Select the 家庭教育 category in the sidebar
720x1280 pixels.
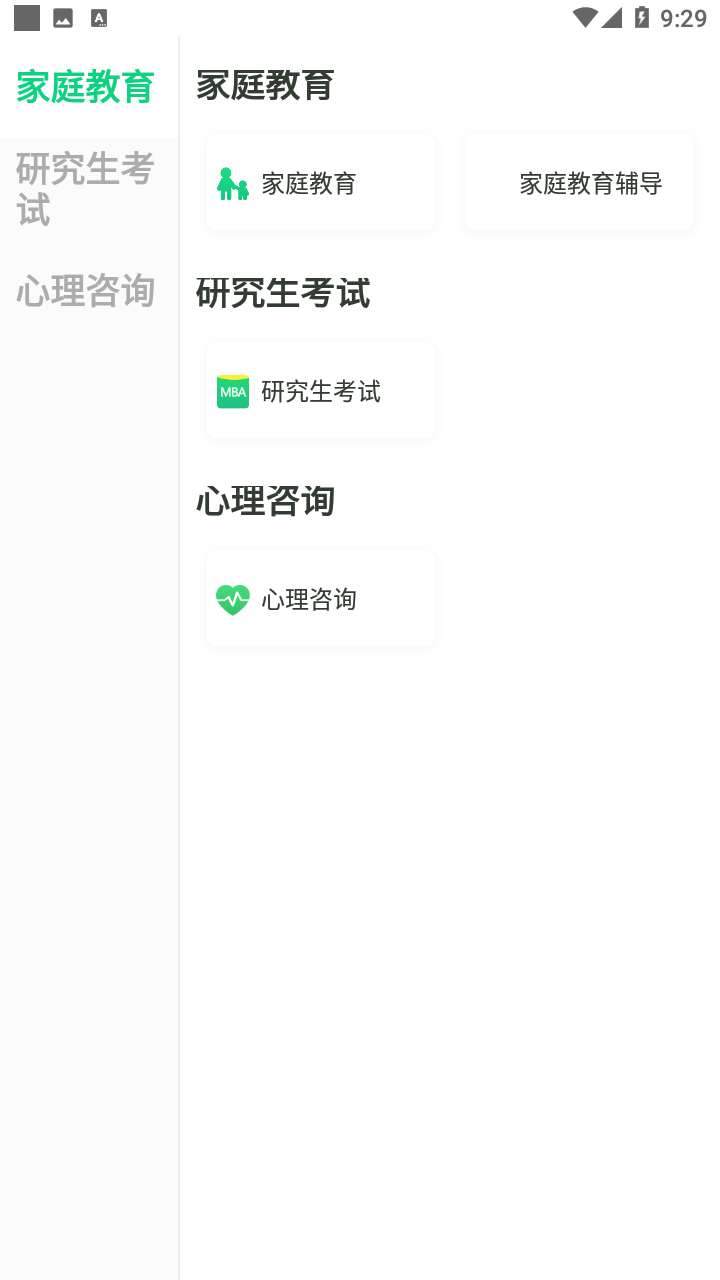coord(86,87)
